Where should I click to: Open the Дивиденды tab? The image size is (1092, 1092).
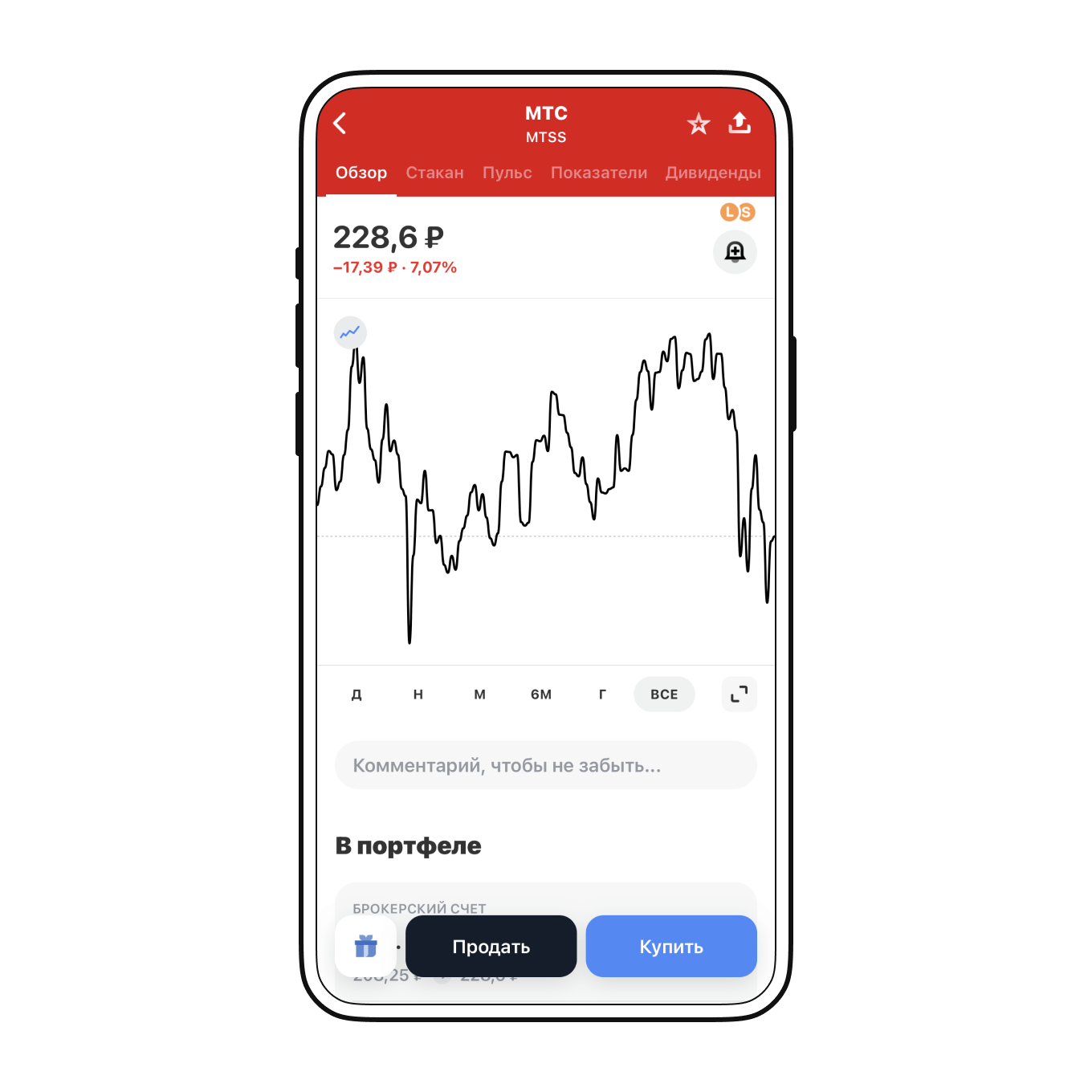click(713, 173)
